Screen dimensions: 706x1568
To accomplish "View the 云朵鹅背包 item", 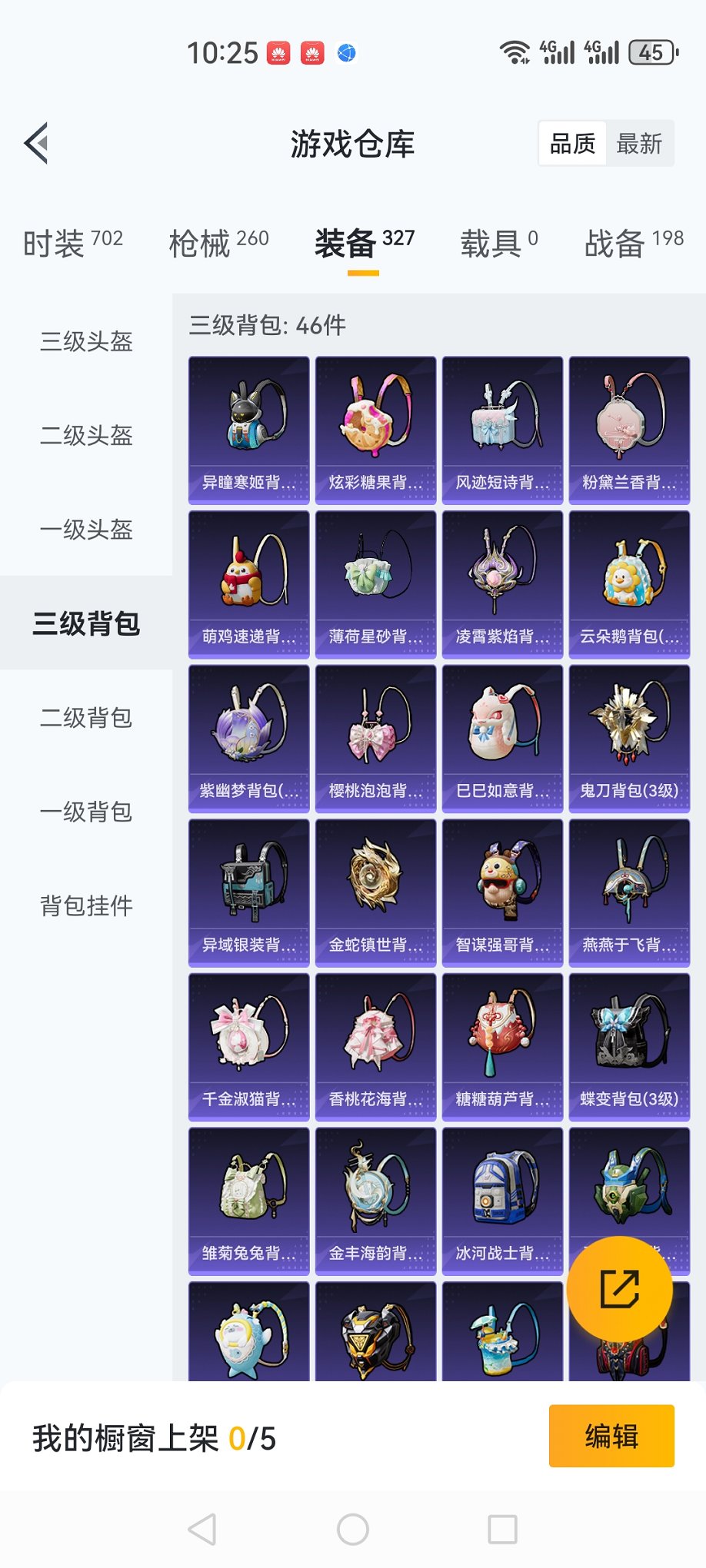I will [628, 582].
